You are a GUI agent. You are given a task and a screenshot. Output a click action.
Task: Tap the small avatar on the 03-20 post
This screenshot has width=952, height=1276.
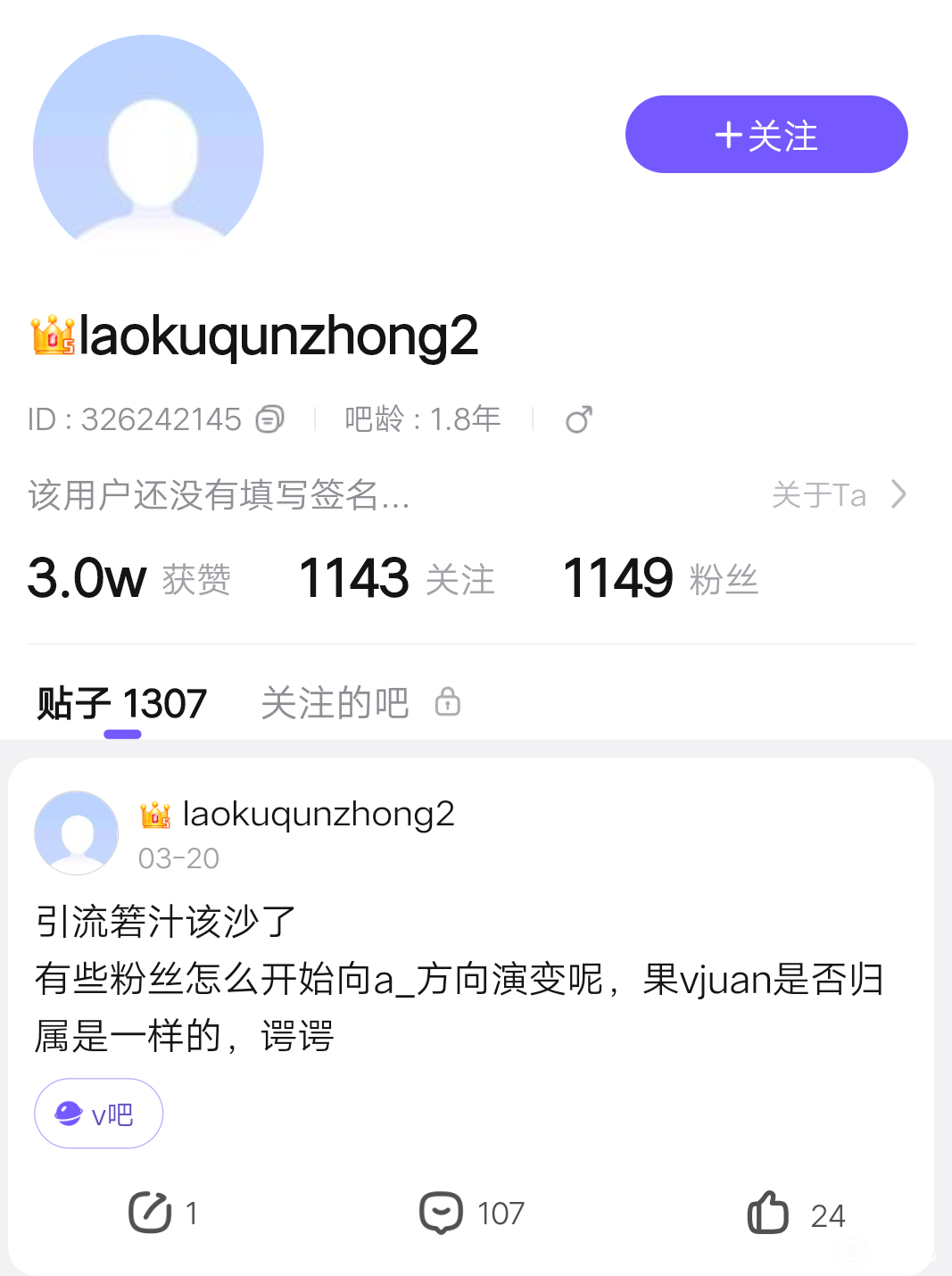[77, 833]
